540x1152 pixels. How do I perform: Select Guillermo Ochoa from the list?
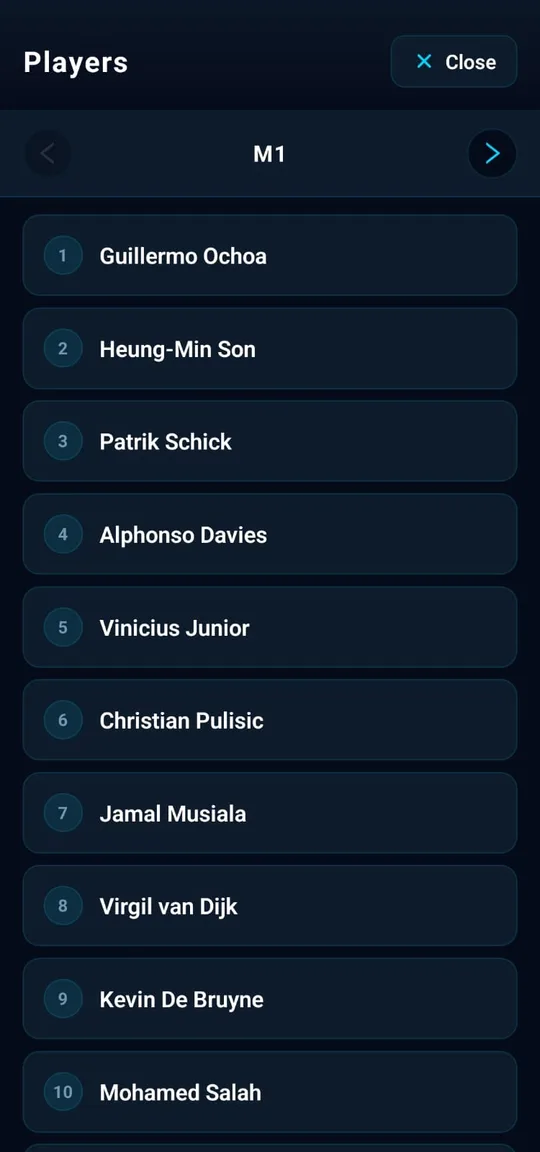[x=270, y=256]
